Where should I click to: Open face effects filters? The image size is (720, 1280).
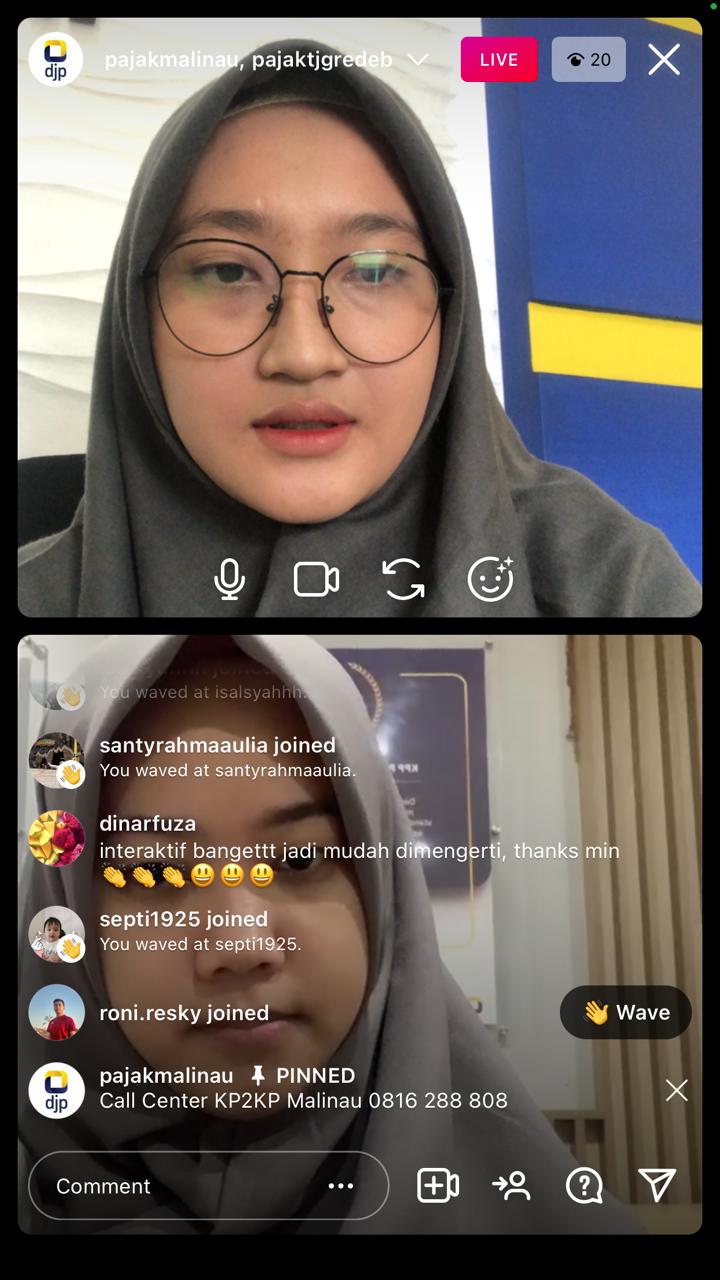[x=490, y=579]
